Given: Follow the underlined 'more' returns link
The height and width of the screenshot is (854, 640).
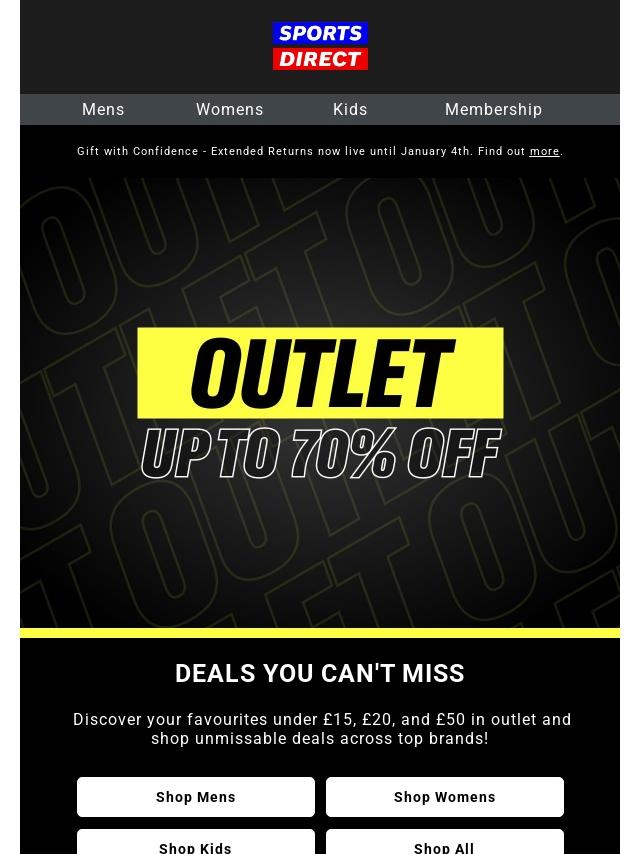Looking at the screenshot, I should (x=544, y=152).
